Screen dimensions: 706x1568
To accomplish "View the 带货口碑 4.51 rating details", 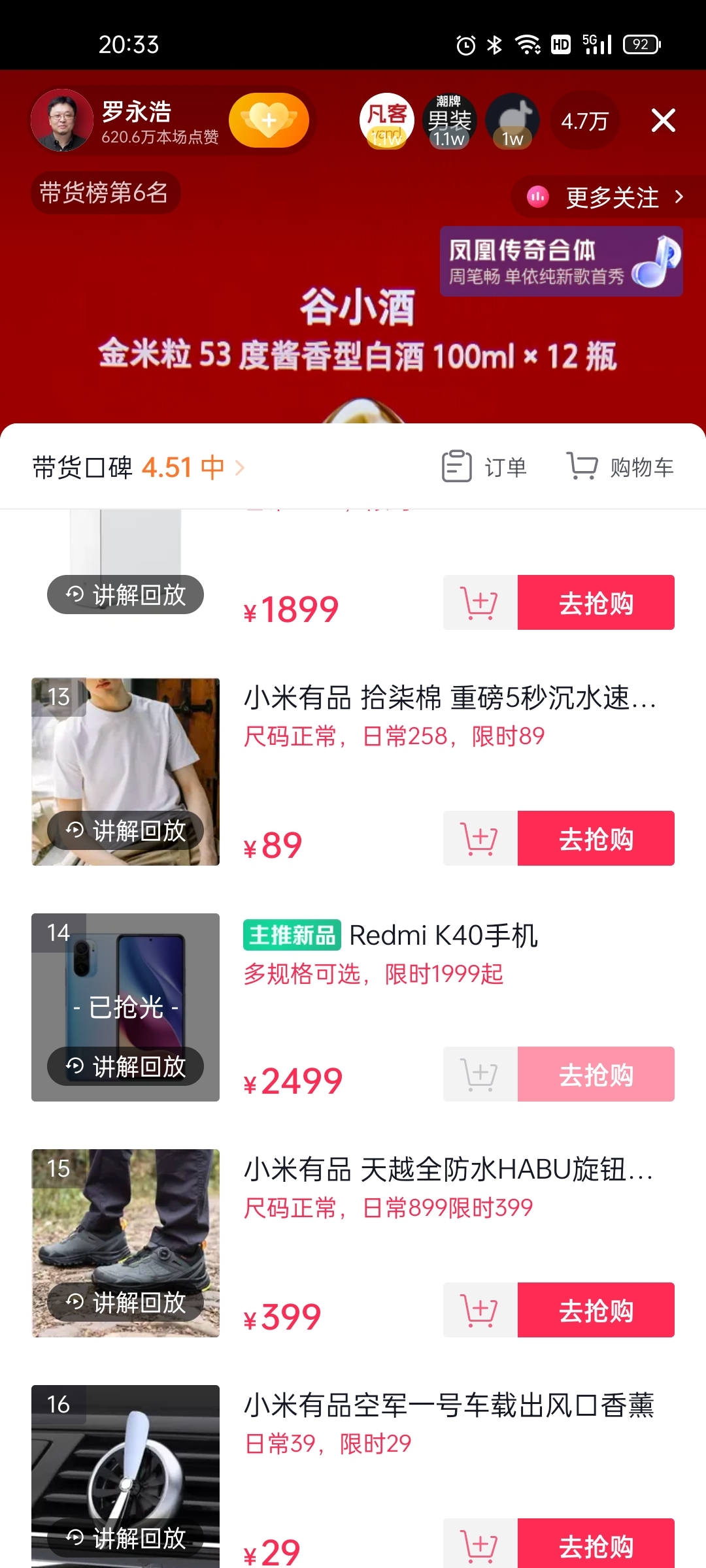I will [139, 467].
